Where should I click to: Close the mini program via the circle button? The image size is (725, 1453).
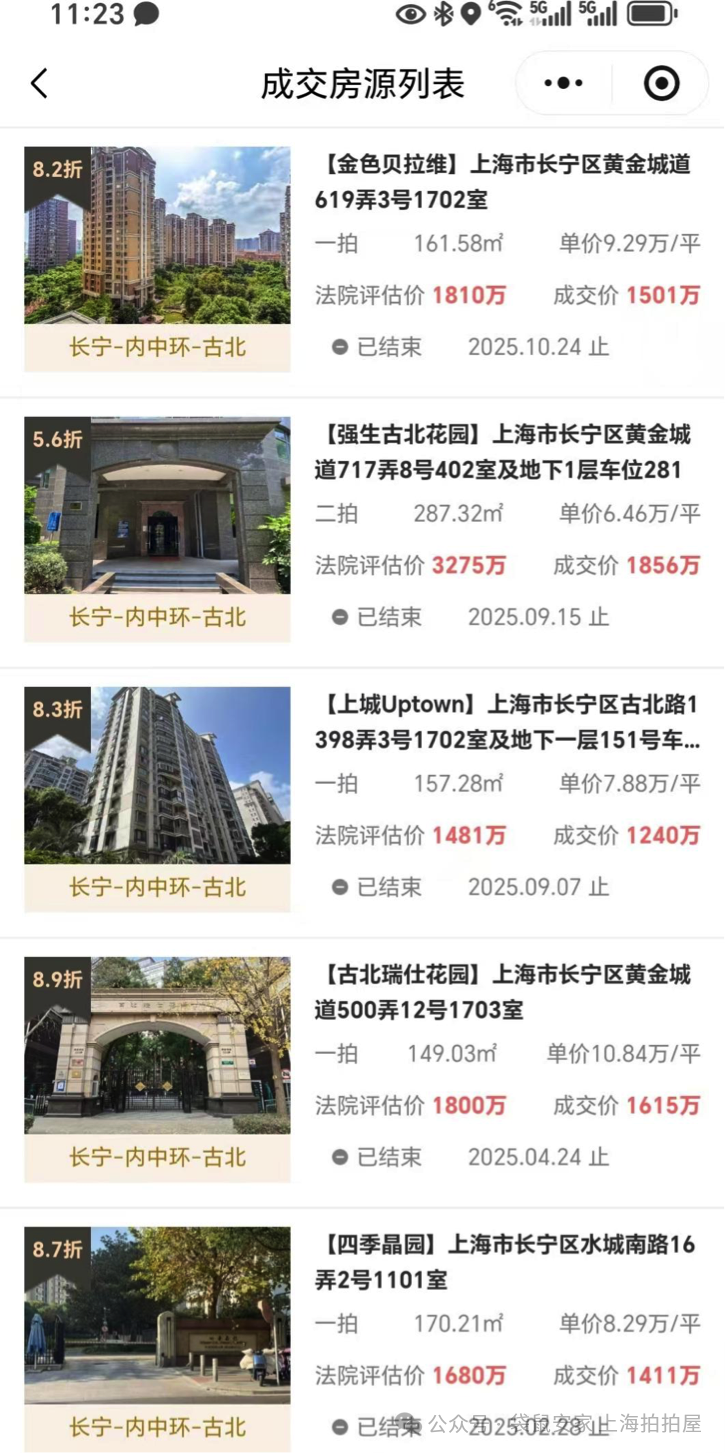(661, 84)
